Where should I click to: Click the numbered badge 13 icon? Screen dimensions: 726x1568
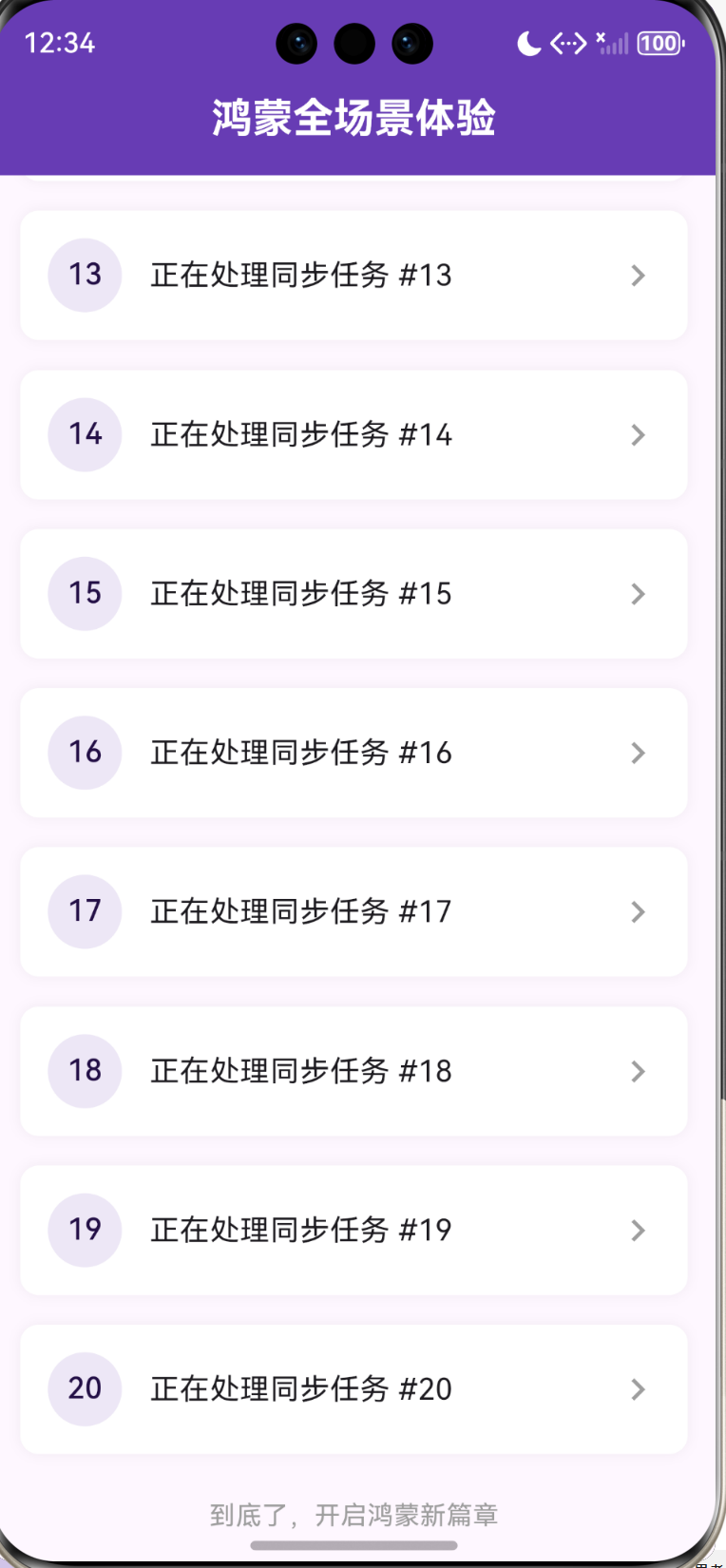pos(84,276)
